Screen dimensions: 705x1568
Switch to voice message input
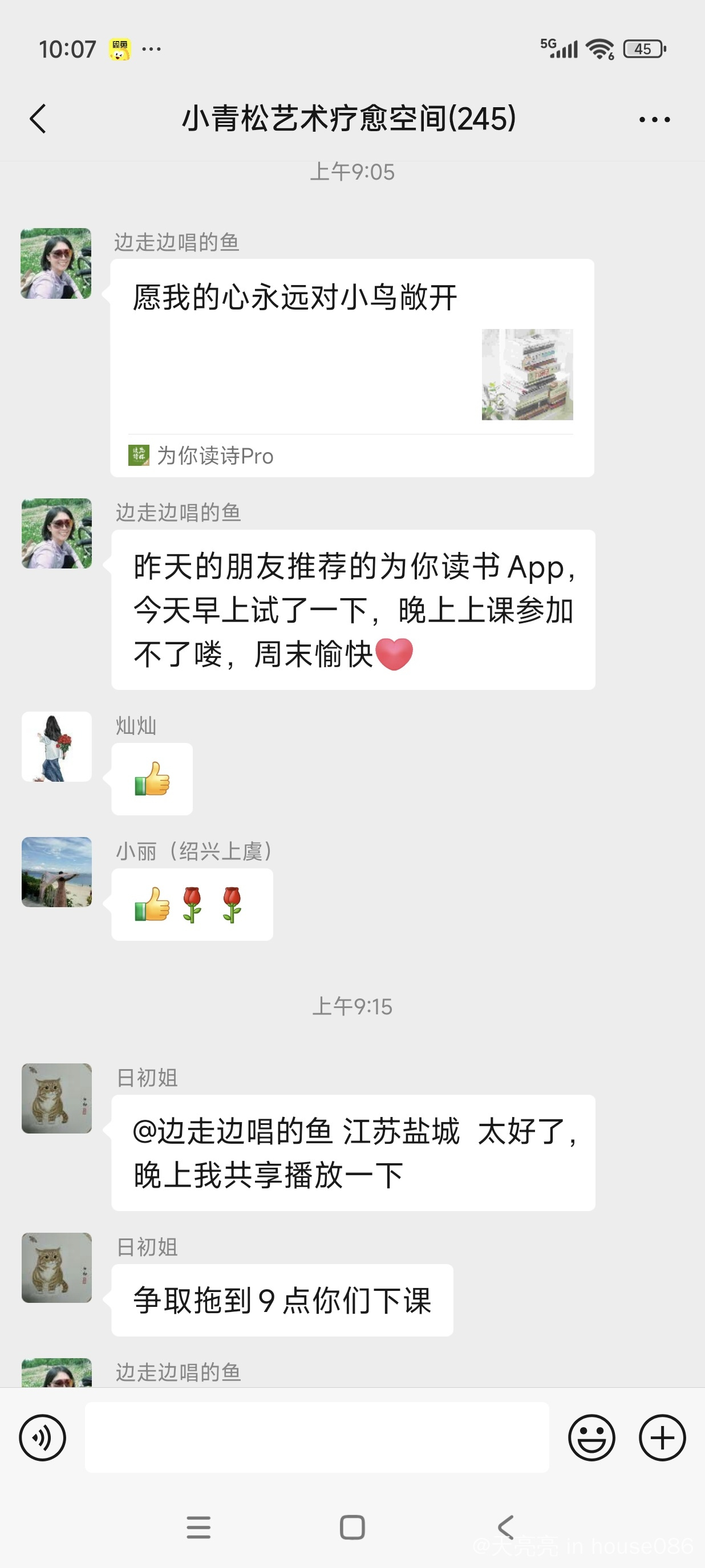[x=43, y=1438]
